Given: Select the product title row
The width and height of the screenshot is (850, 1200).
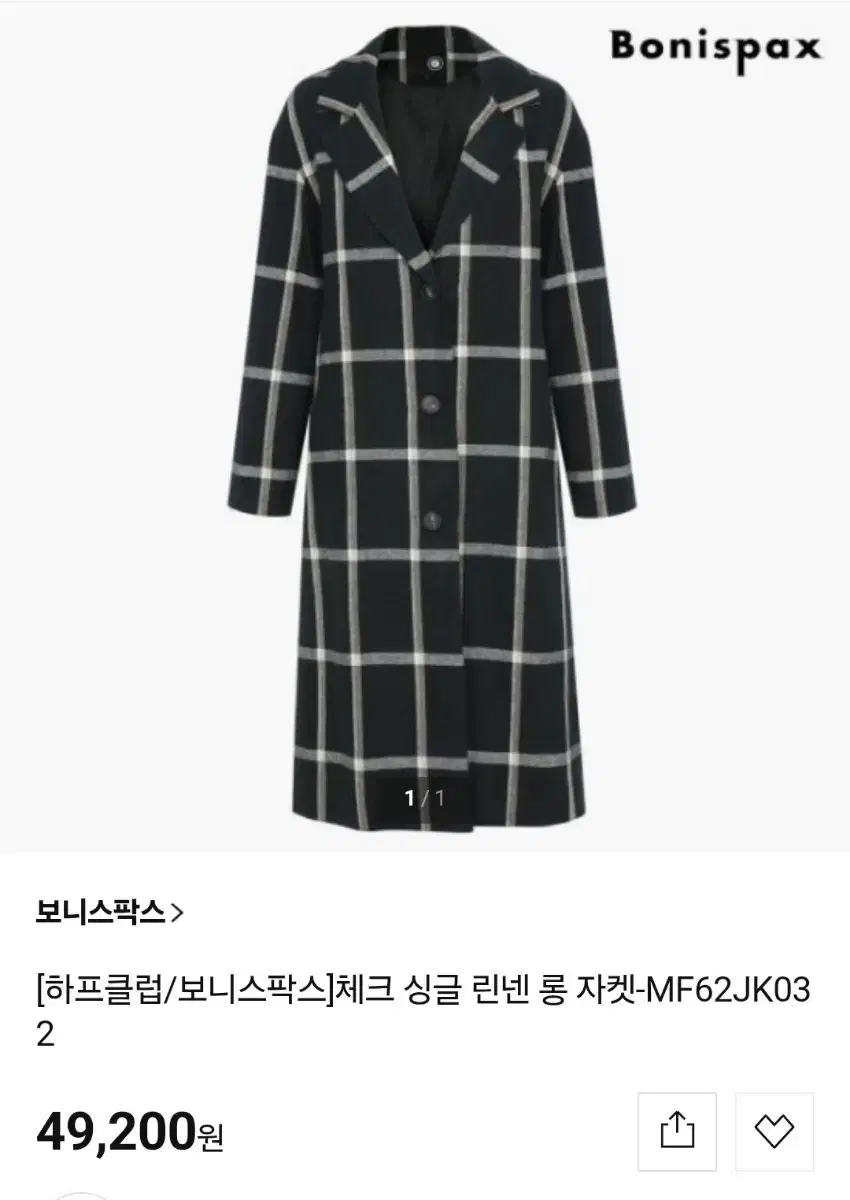Looking at the screenshot, I should pos(425,1010).
